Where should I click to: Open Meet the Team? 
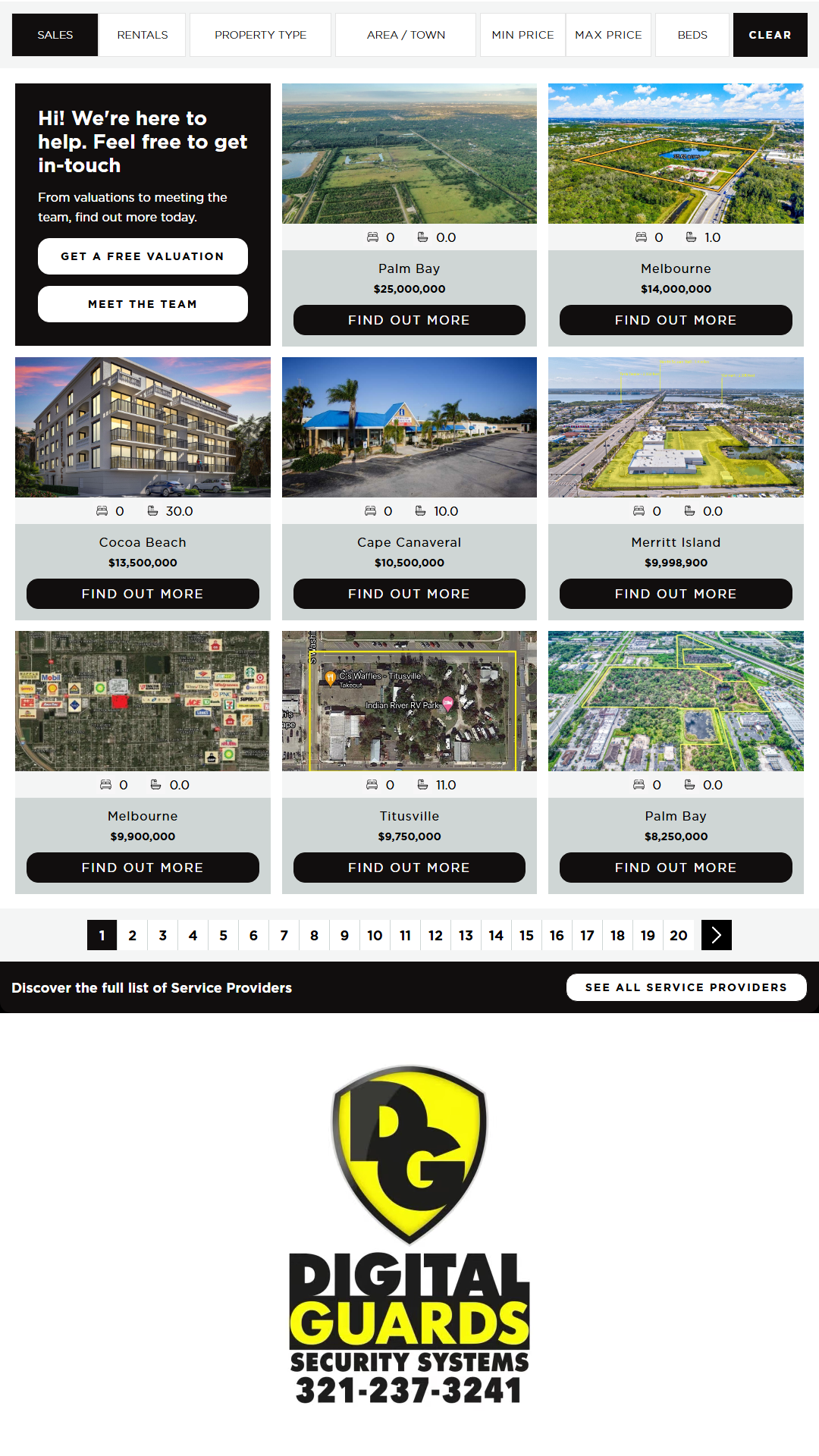[143, 304]
